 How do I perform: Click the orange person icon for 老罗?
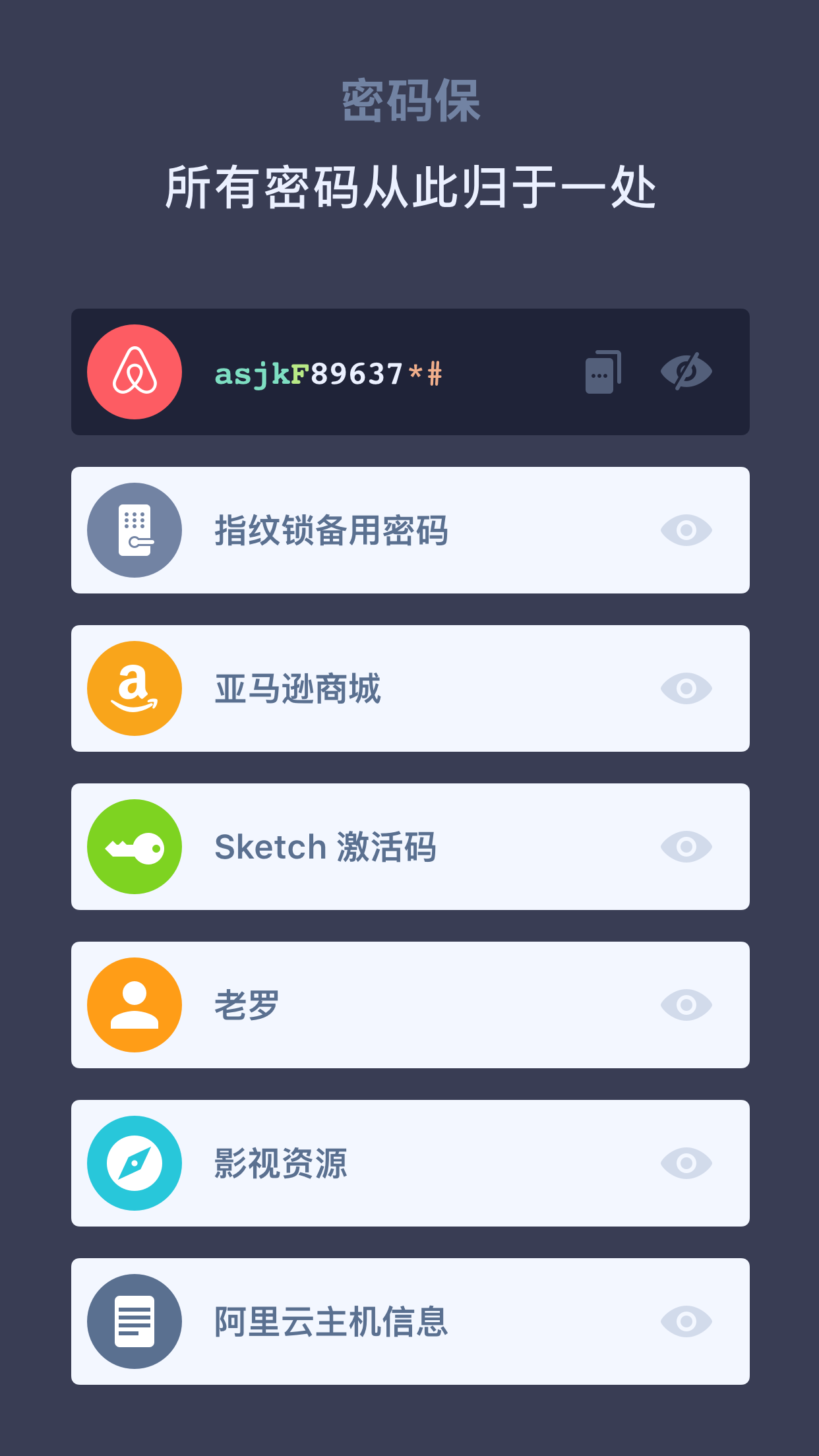[135, 1004]
